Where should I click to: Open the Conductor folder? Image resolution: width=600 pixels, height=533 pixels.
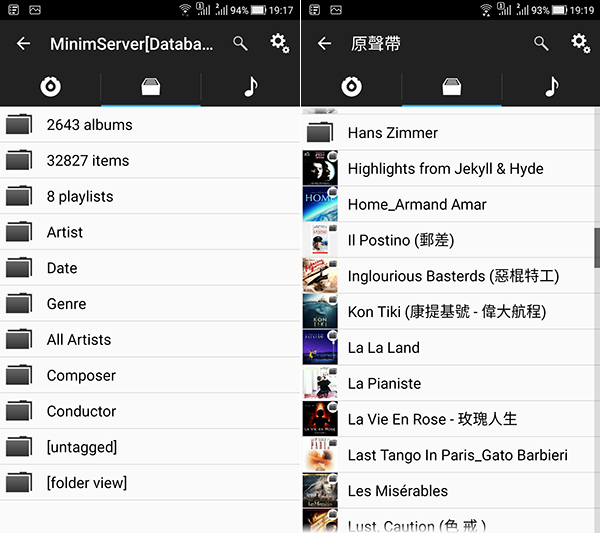click(81, 411)
